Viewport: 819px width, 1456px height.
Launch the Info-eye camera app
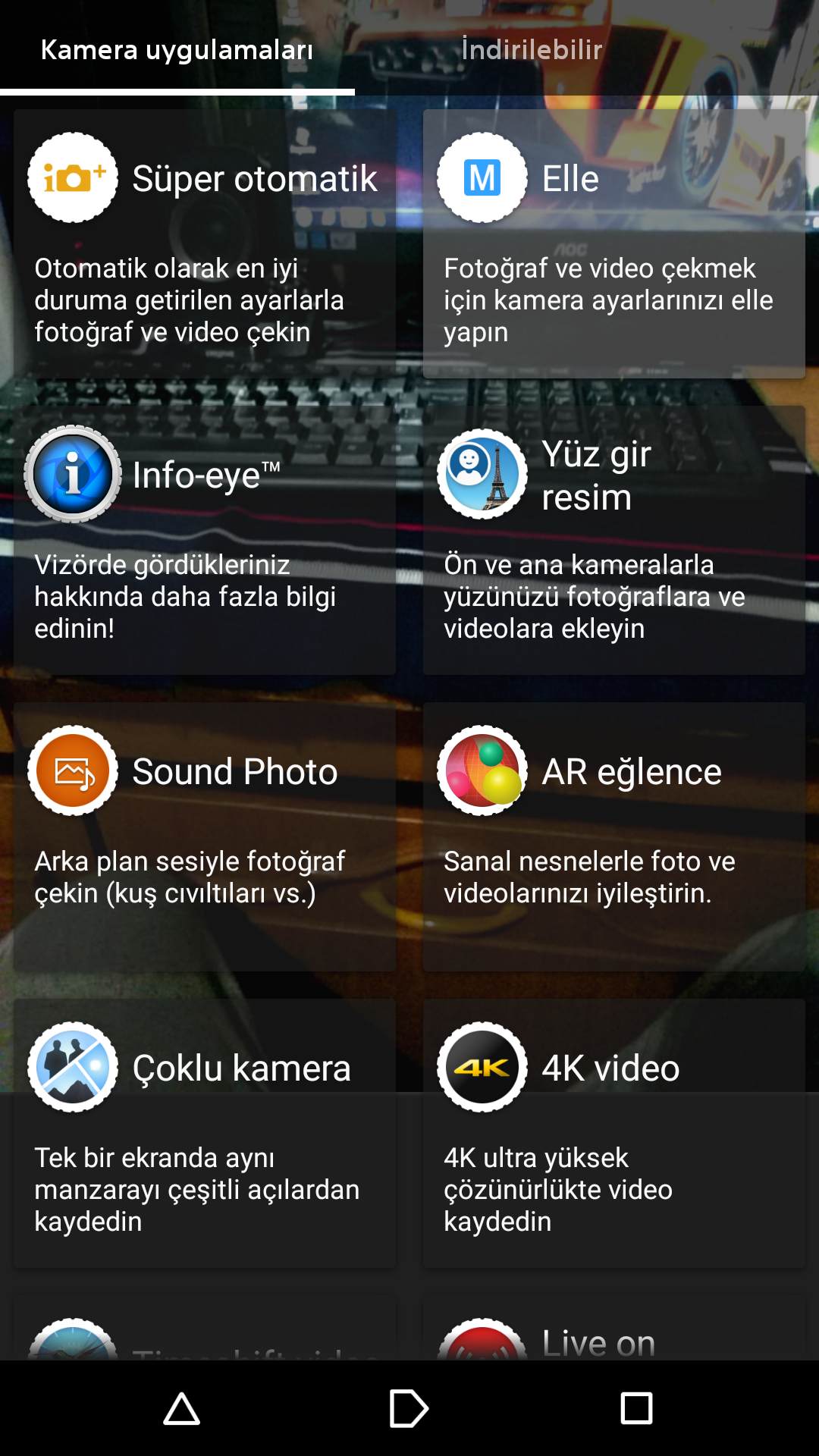(205, 540)
